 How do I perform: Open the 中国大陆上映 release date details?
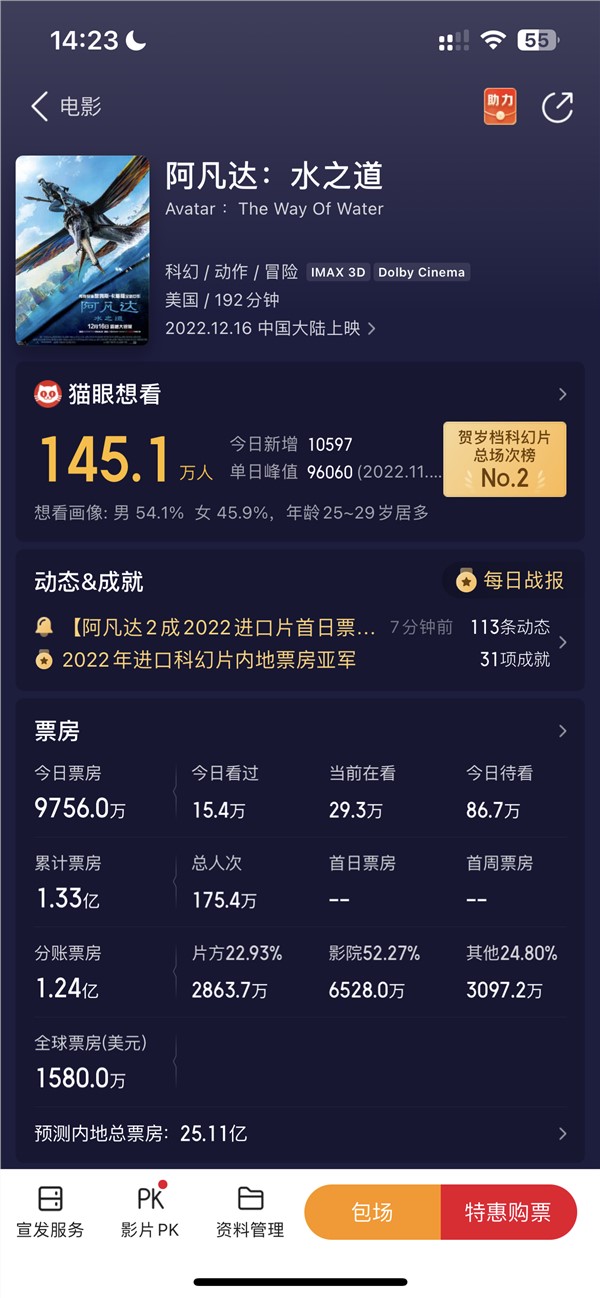(270, 328)
